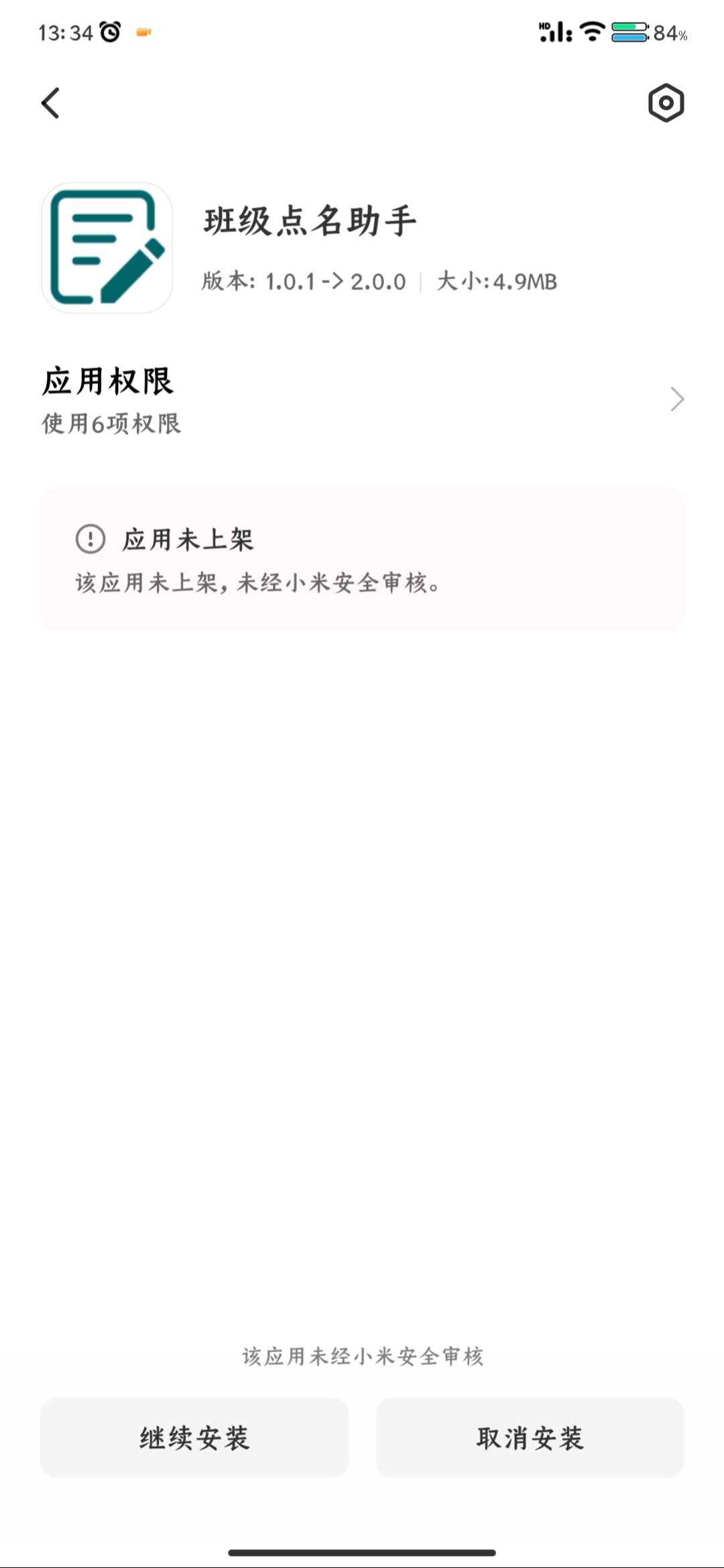Click the back arrow to leave installer
This screenshot has height=1568, width=724.
pyautogui.click(x=51, y=103)
